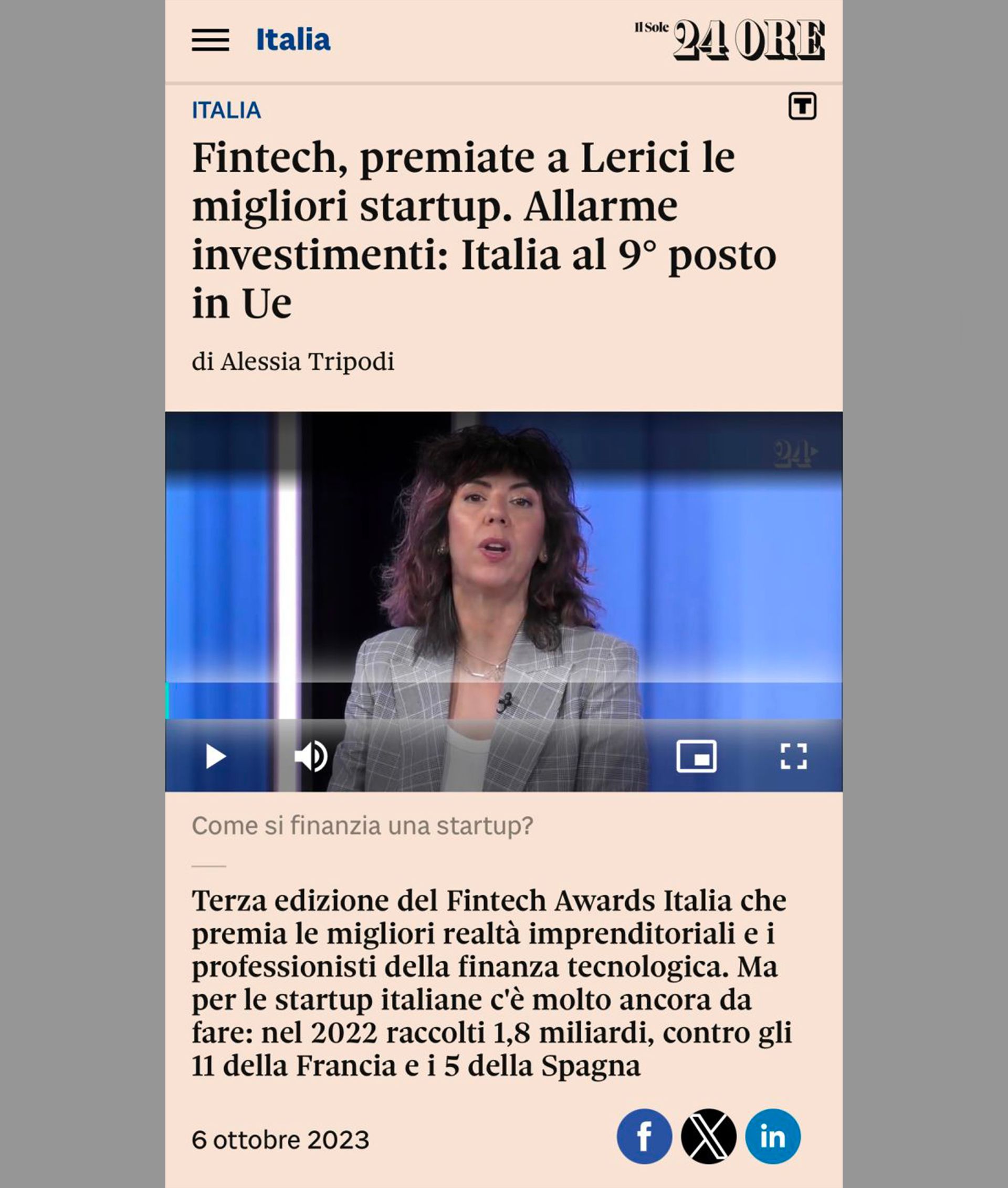Open the ITALIA category label above headline
The width and height of the screenshot is (1008, 1188).
[x=226, y=110]
